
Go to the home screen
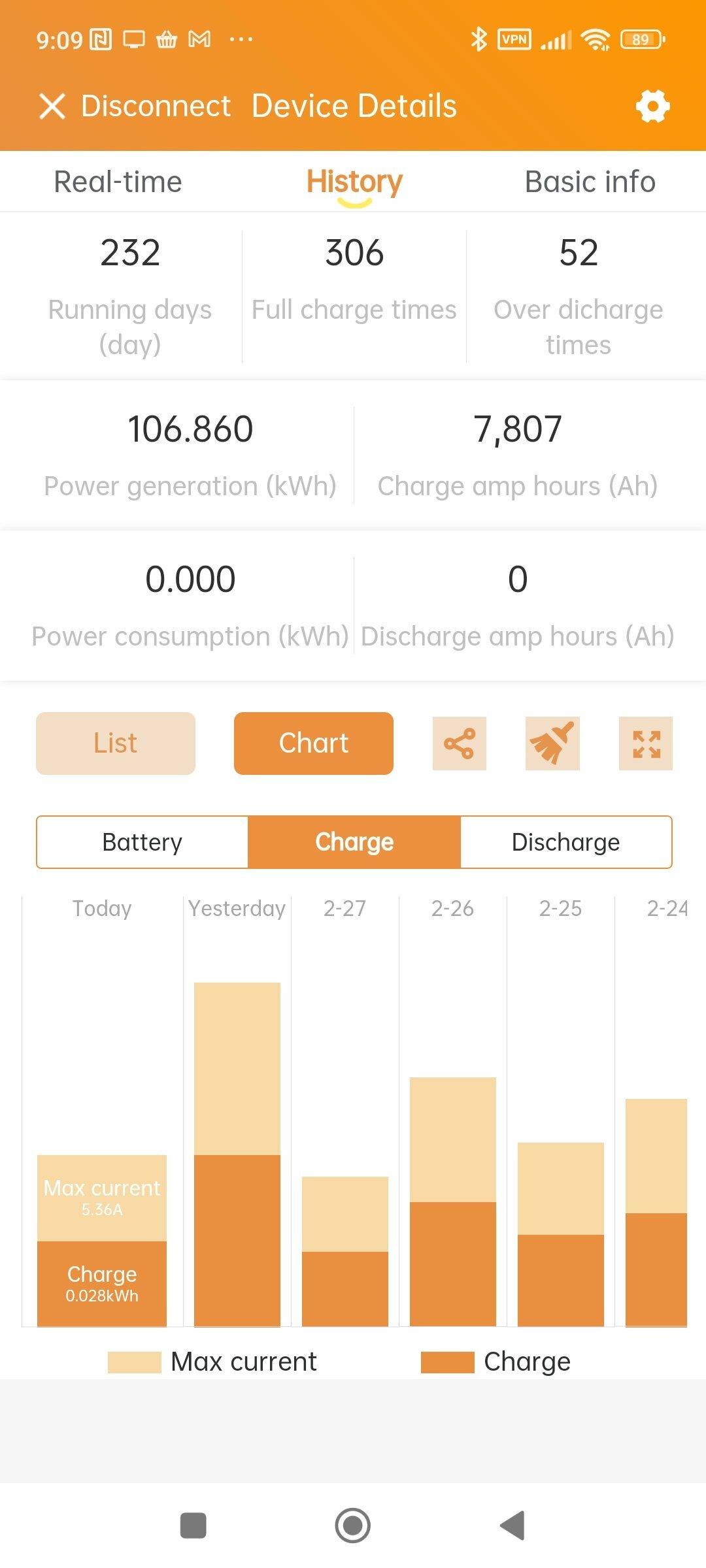coord(353,1526)
